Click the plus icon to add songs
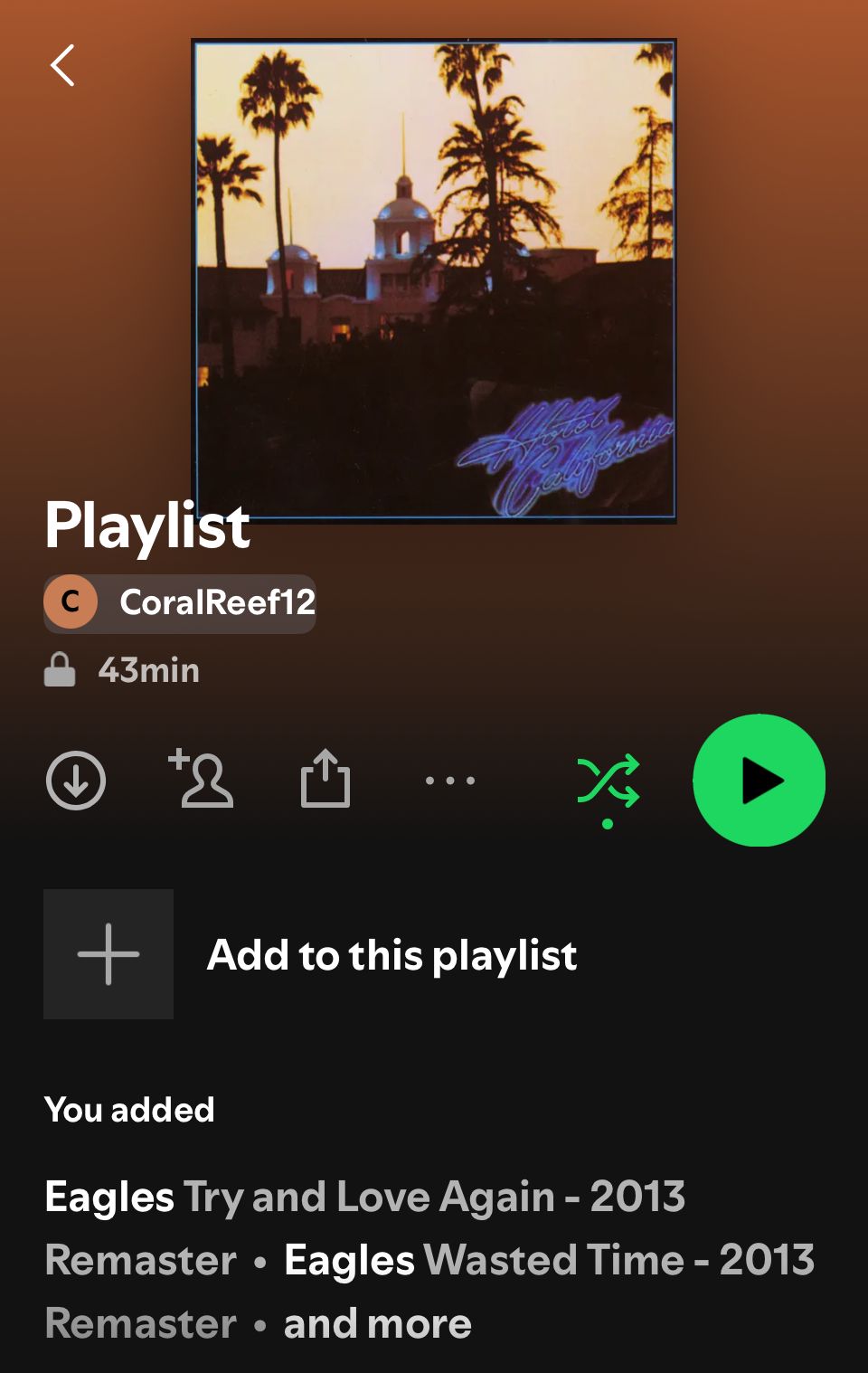Image resolution: width=868 pixels, height=1373 pixels. coord(108,953)
